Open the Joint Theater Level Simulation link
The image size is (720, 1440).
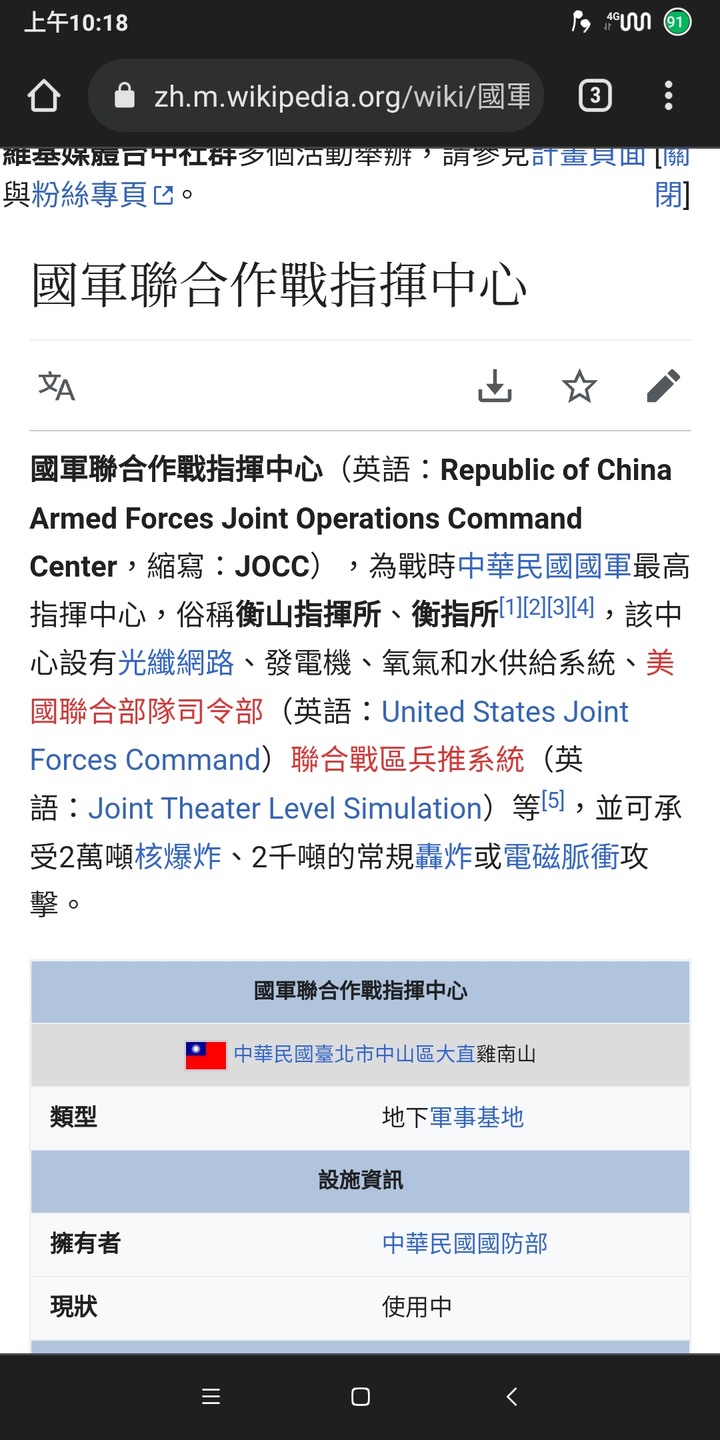285,808
